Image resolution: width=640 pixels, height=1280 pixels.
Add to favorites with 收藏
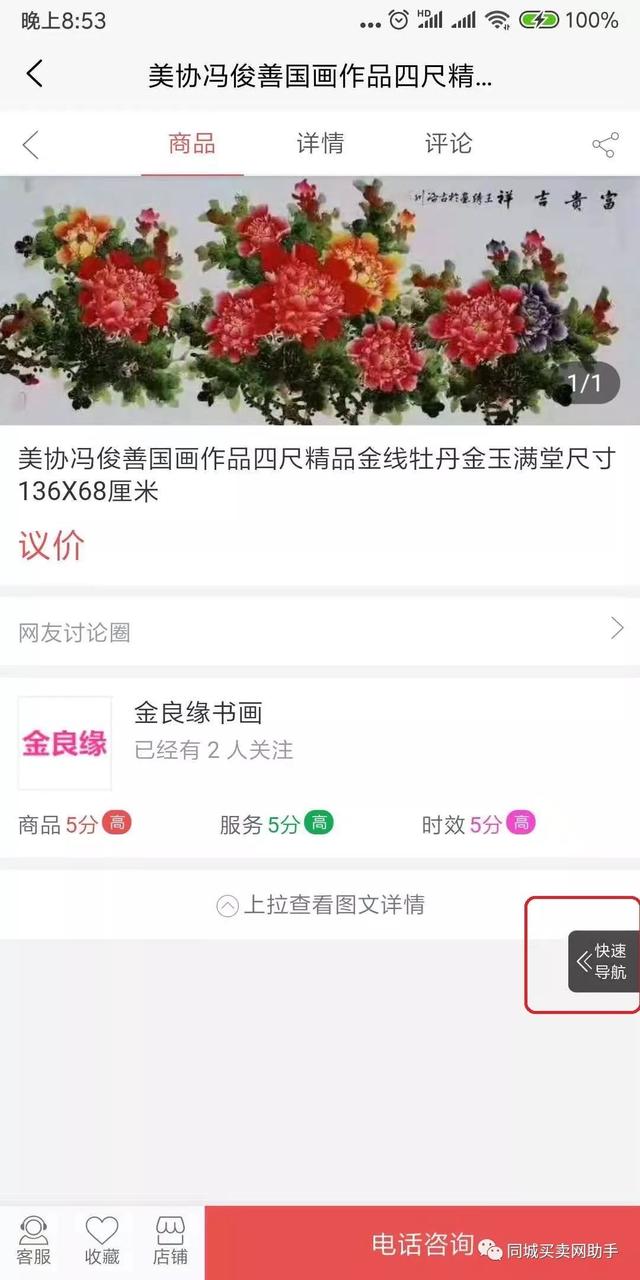pyautogui.click(x=102, y=1241)
